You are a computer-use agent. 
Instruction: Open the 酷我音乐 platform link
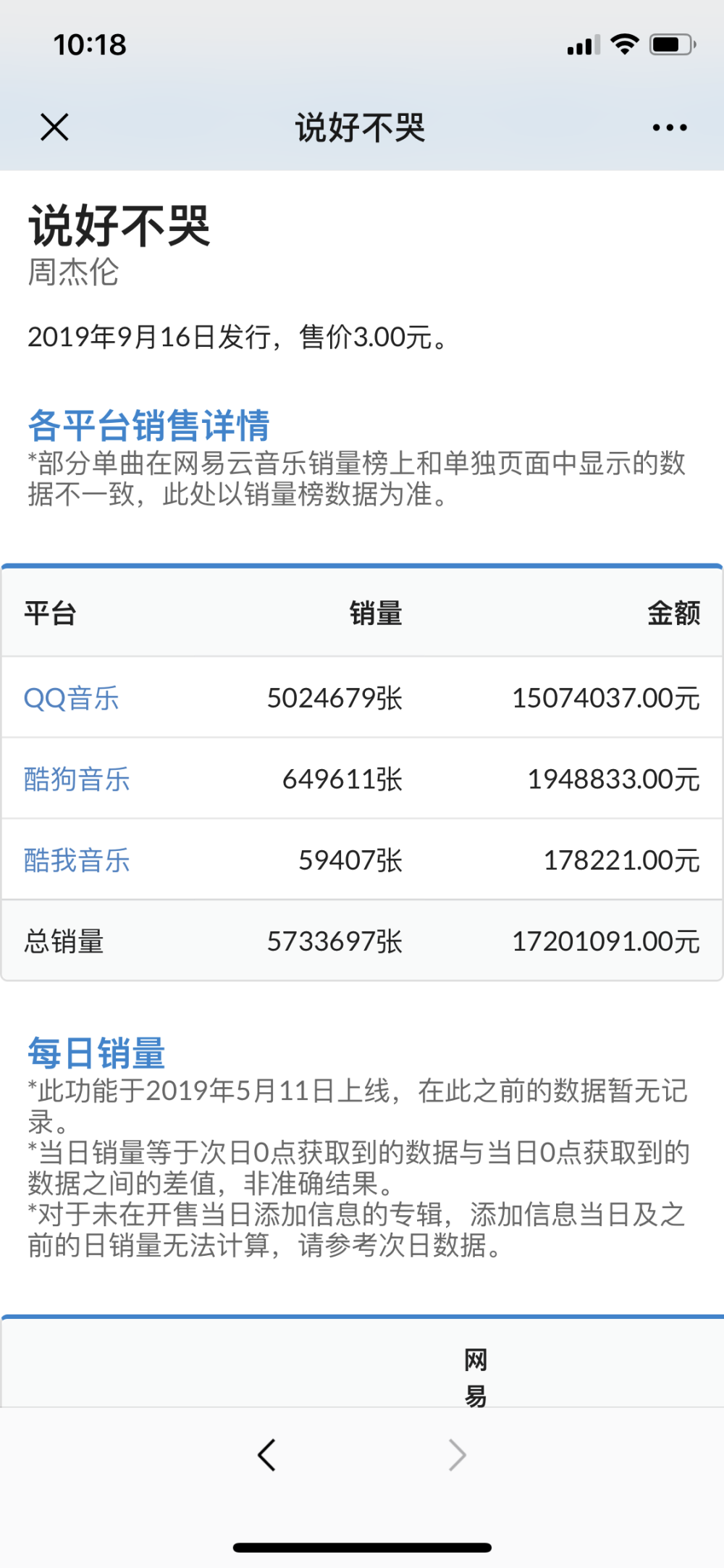coord(77,860)
